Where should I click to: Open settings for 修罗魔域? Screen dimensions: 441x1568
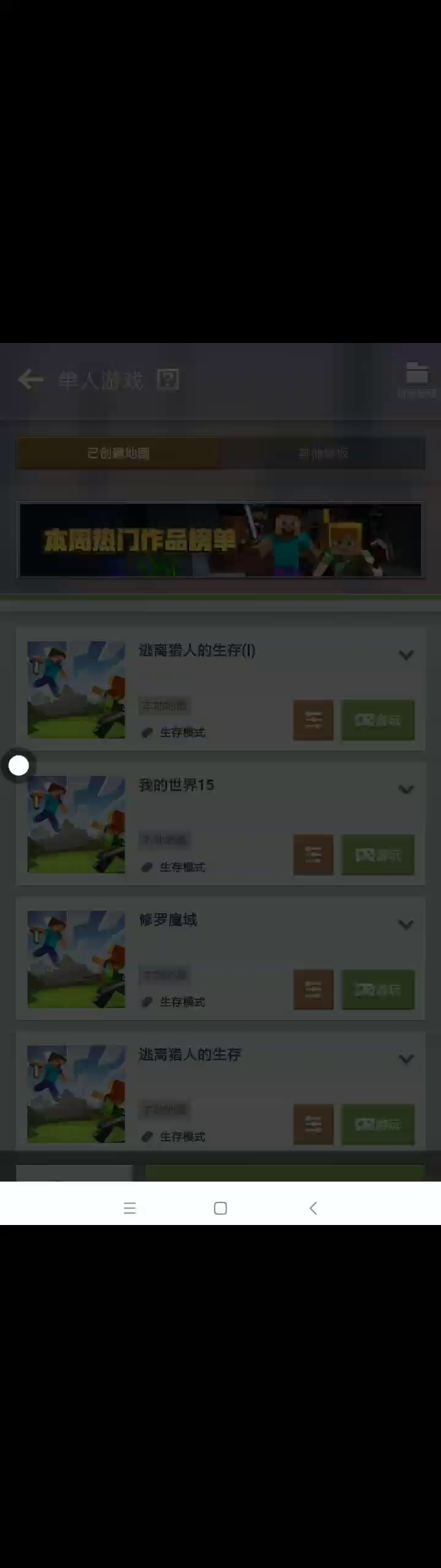pos(313,989)
